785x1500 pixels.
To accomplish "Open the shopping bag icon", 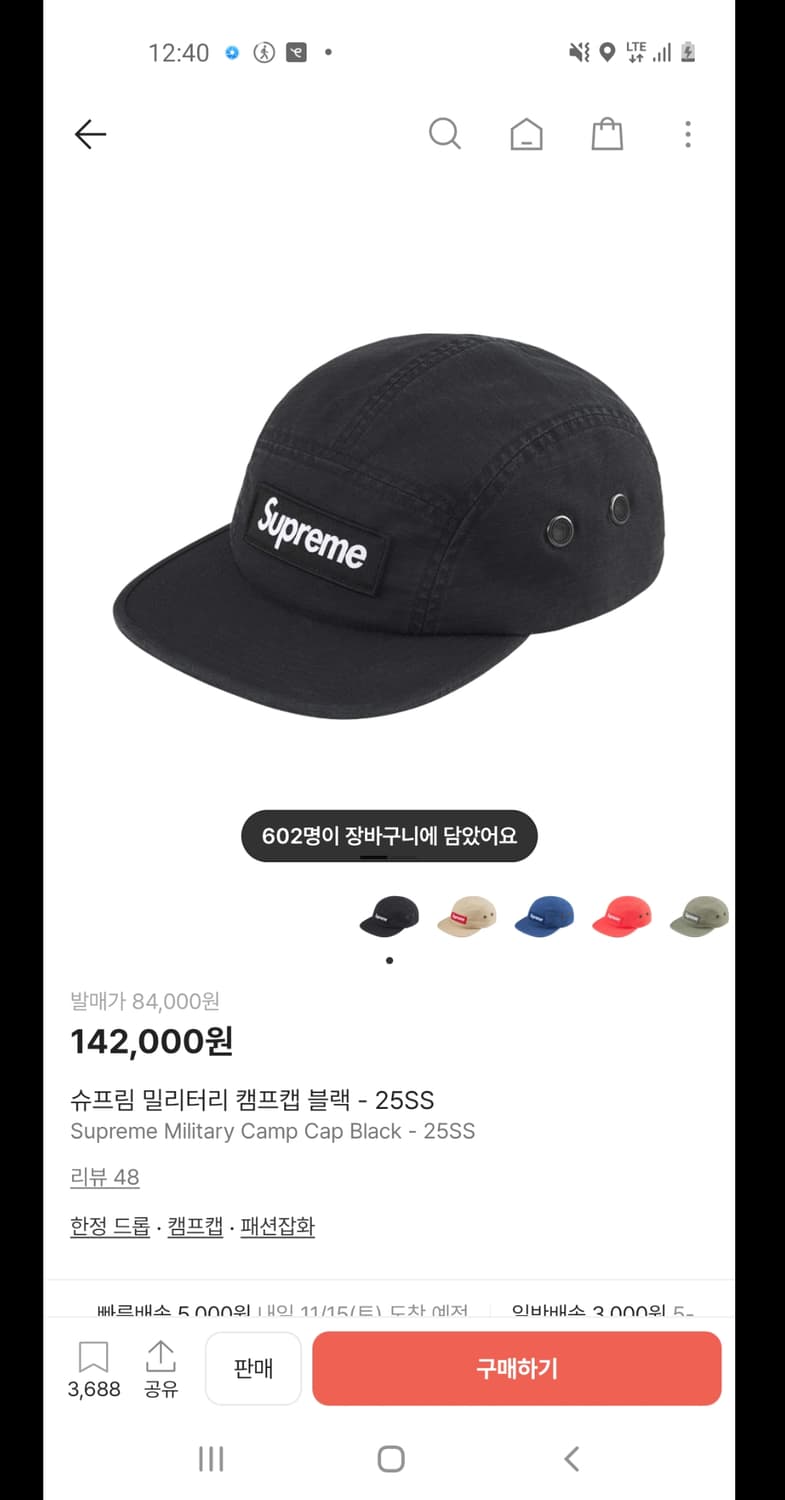I will [x=608, y=134].
